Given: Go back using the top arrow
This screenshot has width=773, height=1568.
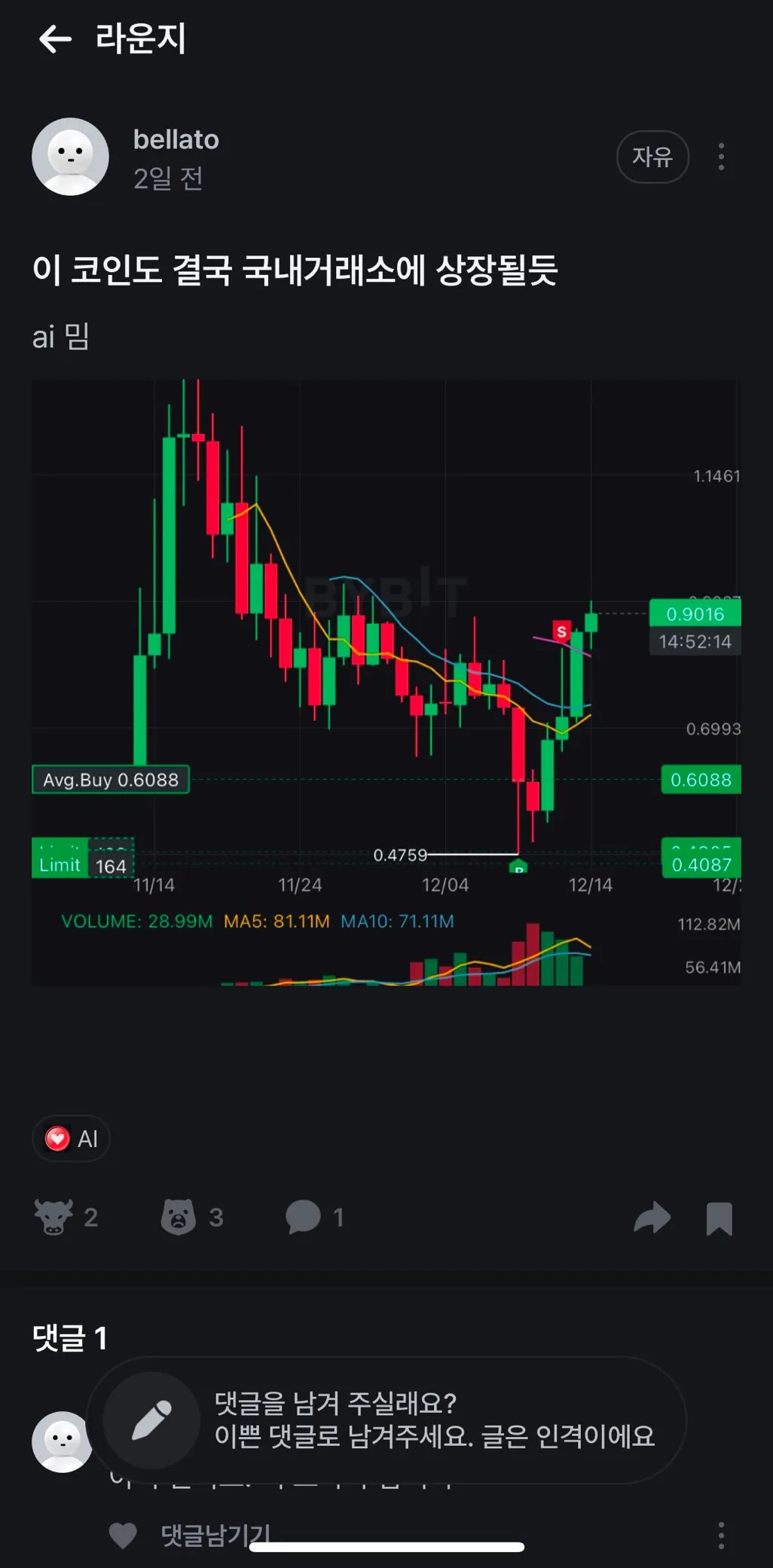Looking at the screenshot, I should click(55, 39).
